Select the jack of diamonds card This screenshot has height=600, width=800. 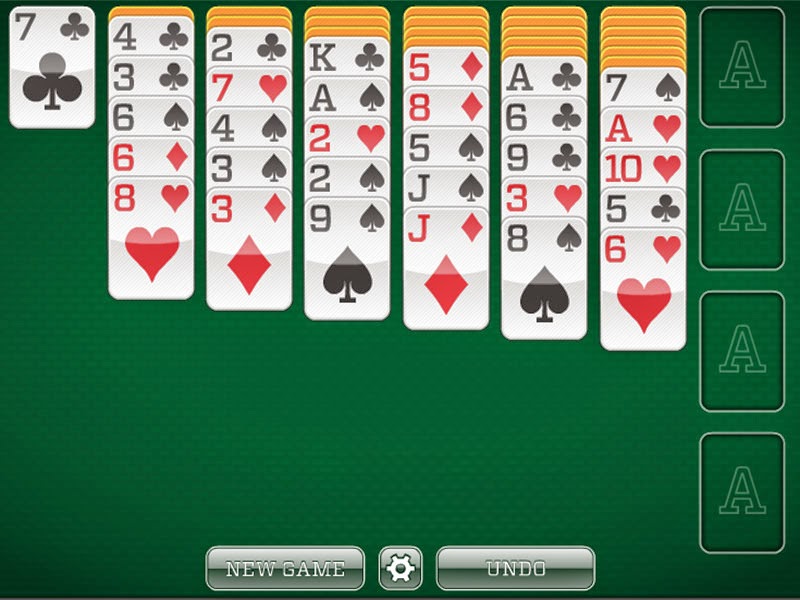coord(446,272)
